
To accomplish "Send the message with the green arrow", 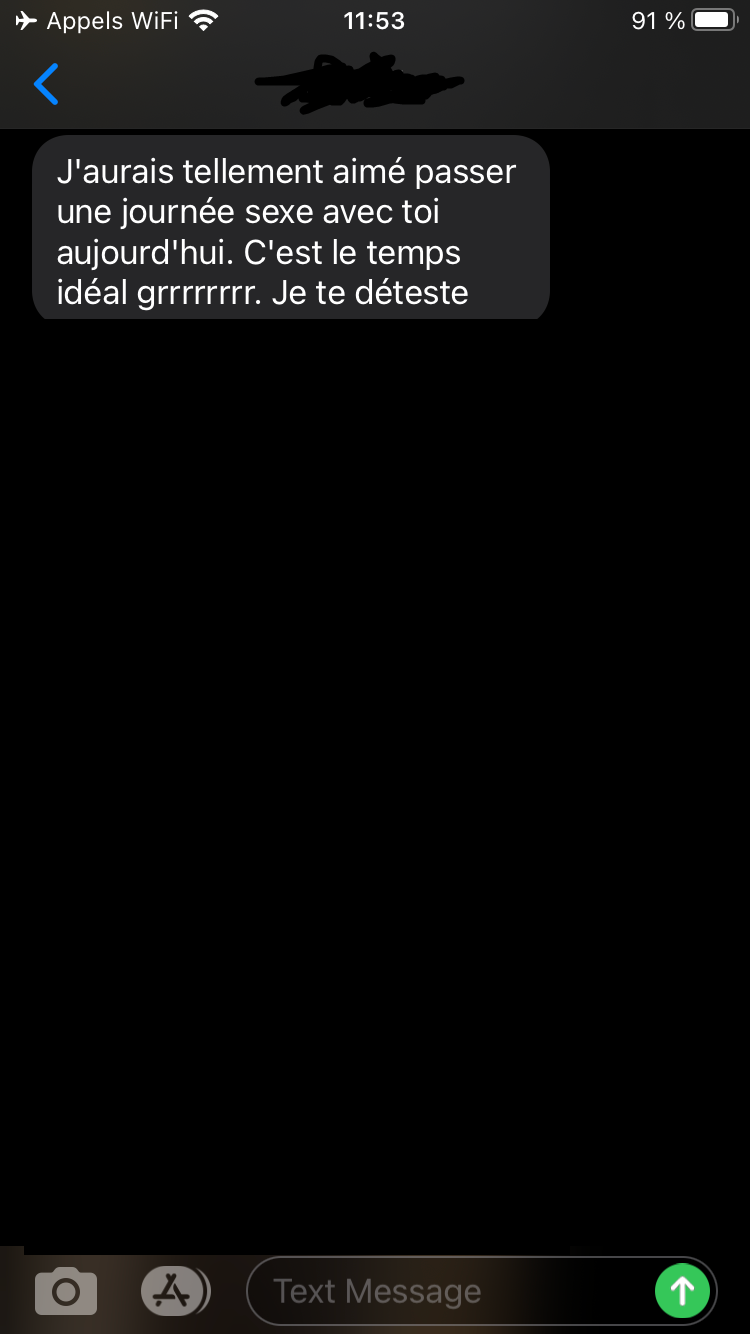I will point(682,1291).
